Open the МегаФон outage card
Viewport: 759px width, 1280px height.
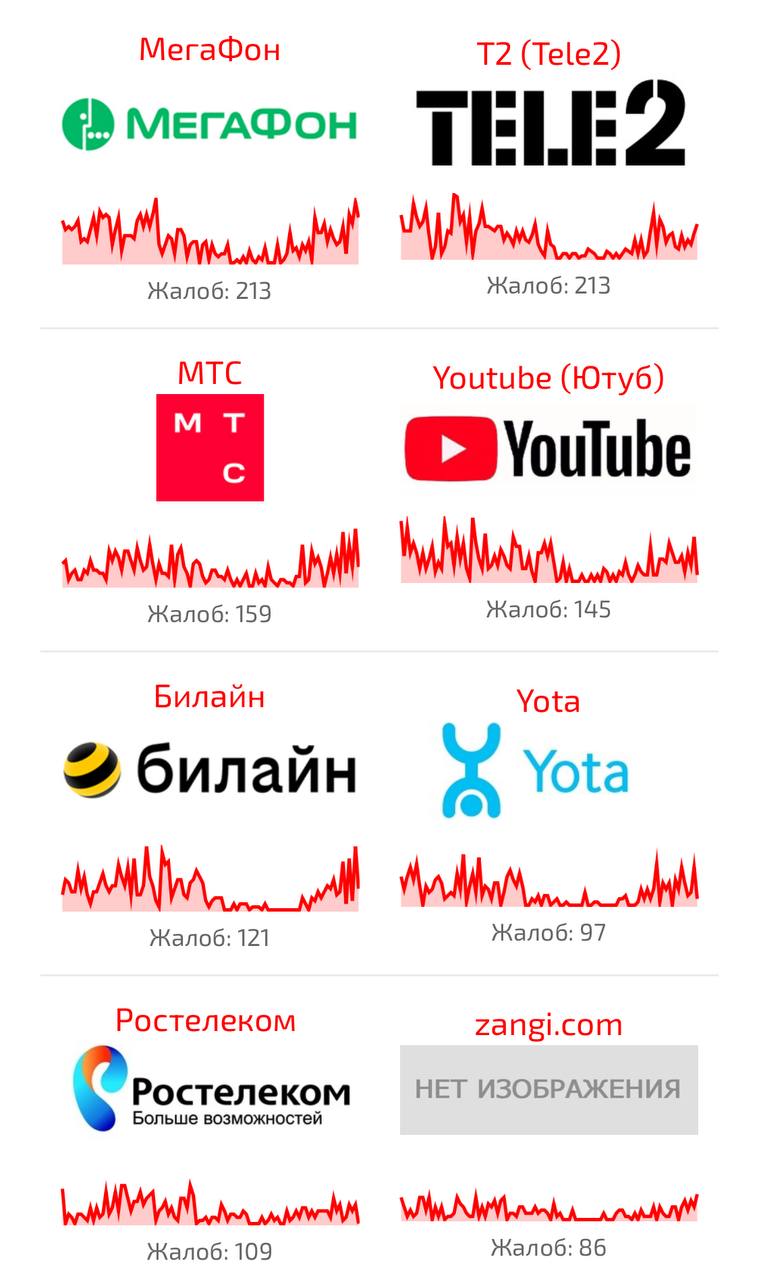209,124
